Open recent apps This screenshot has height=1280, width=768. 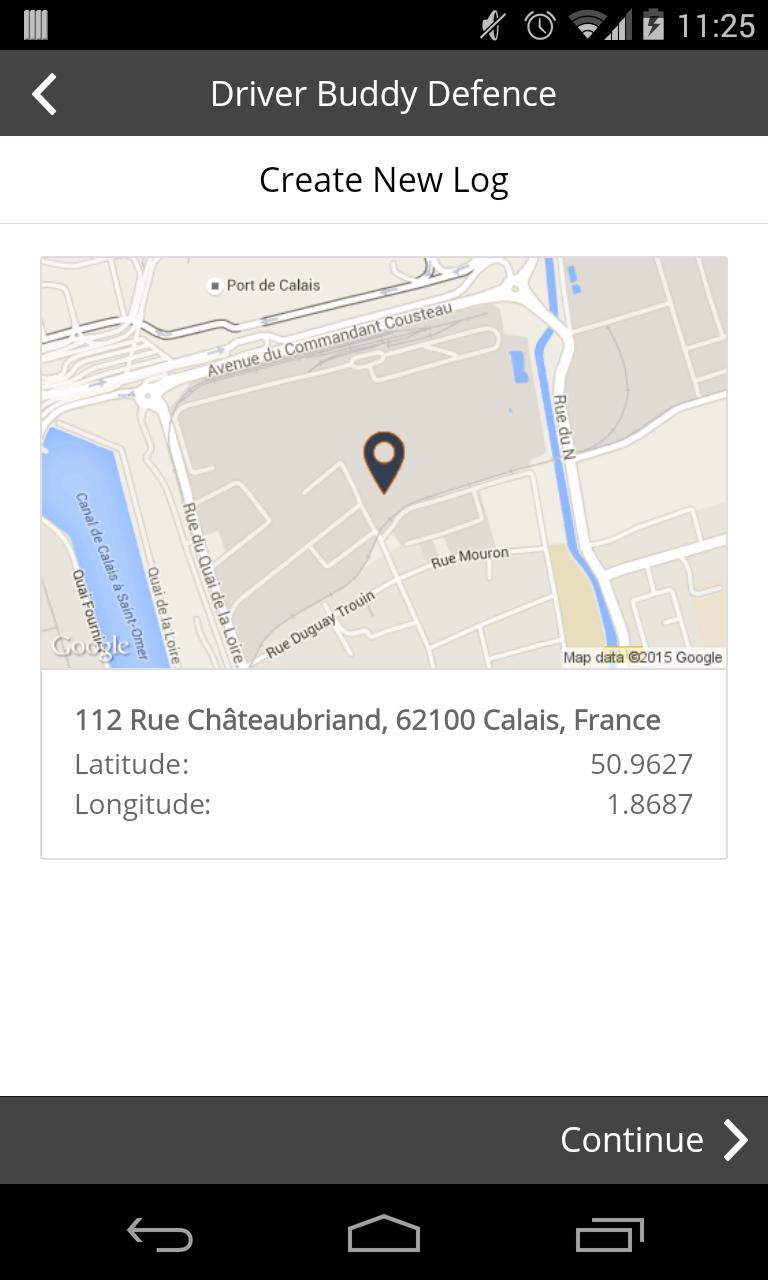609,1235
